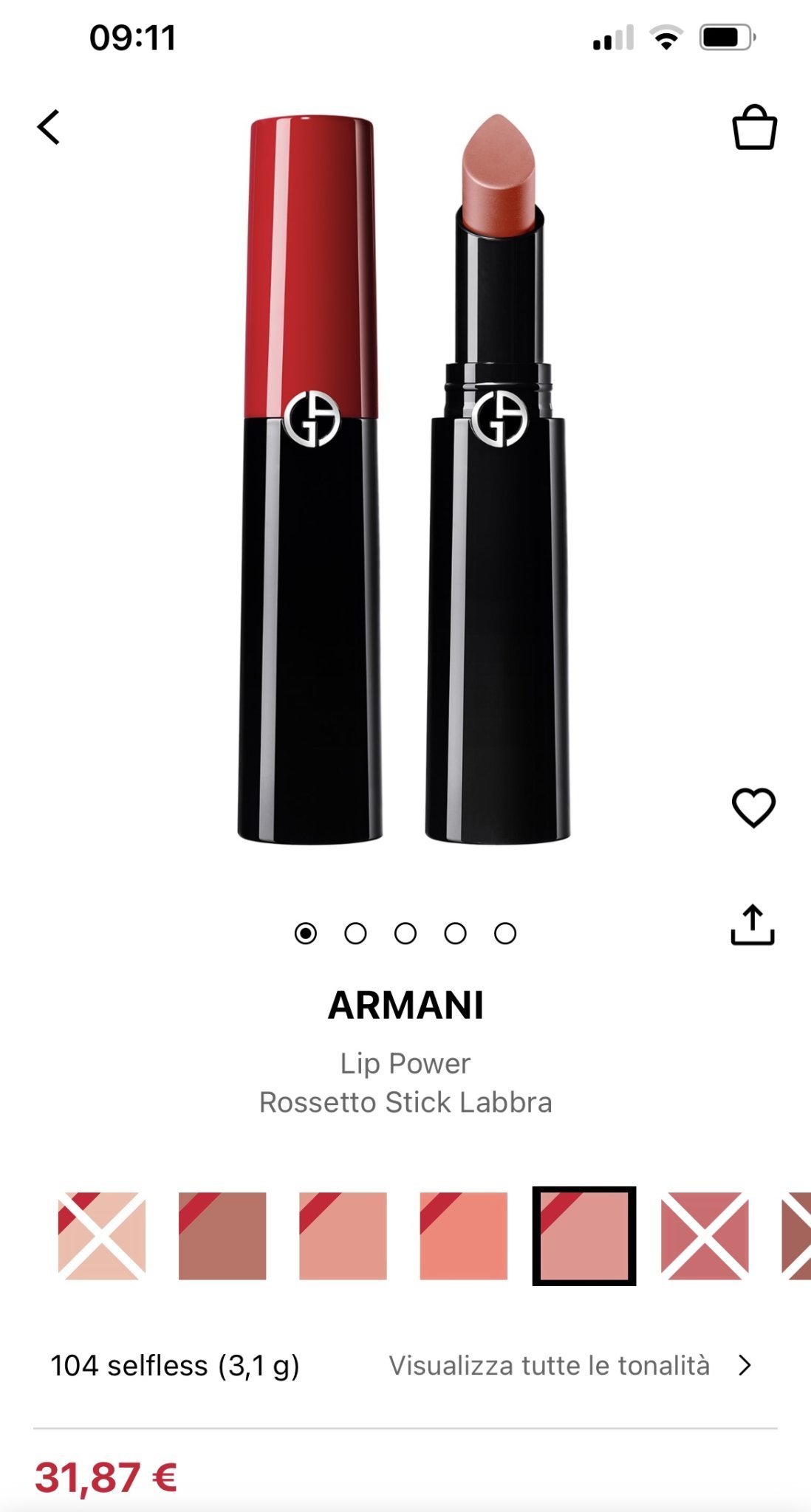Open Visualizza tutte le tonalità
Screen dimensions: 811x1512
tap(570, 1366)
